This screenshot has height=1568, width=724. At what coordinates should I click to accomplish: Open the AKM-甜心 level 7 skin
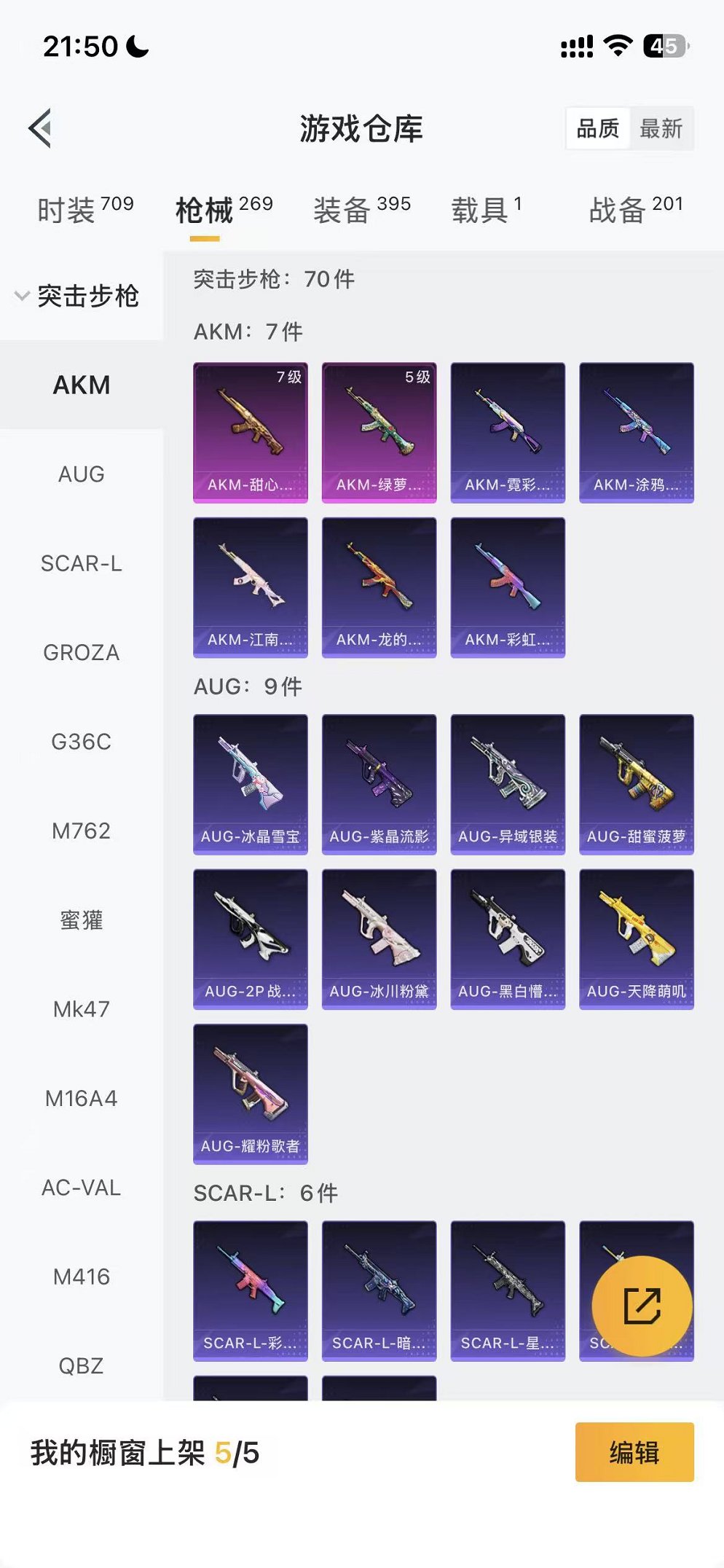pyautogui.click(x=250, y=432)
